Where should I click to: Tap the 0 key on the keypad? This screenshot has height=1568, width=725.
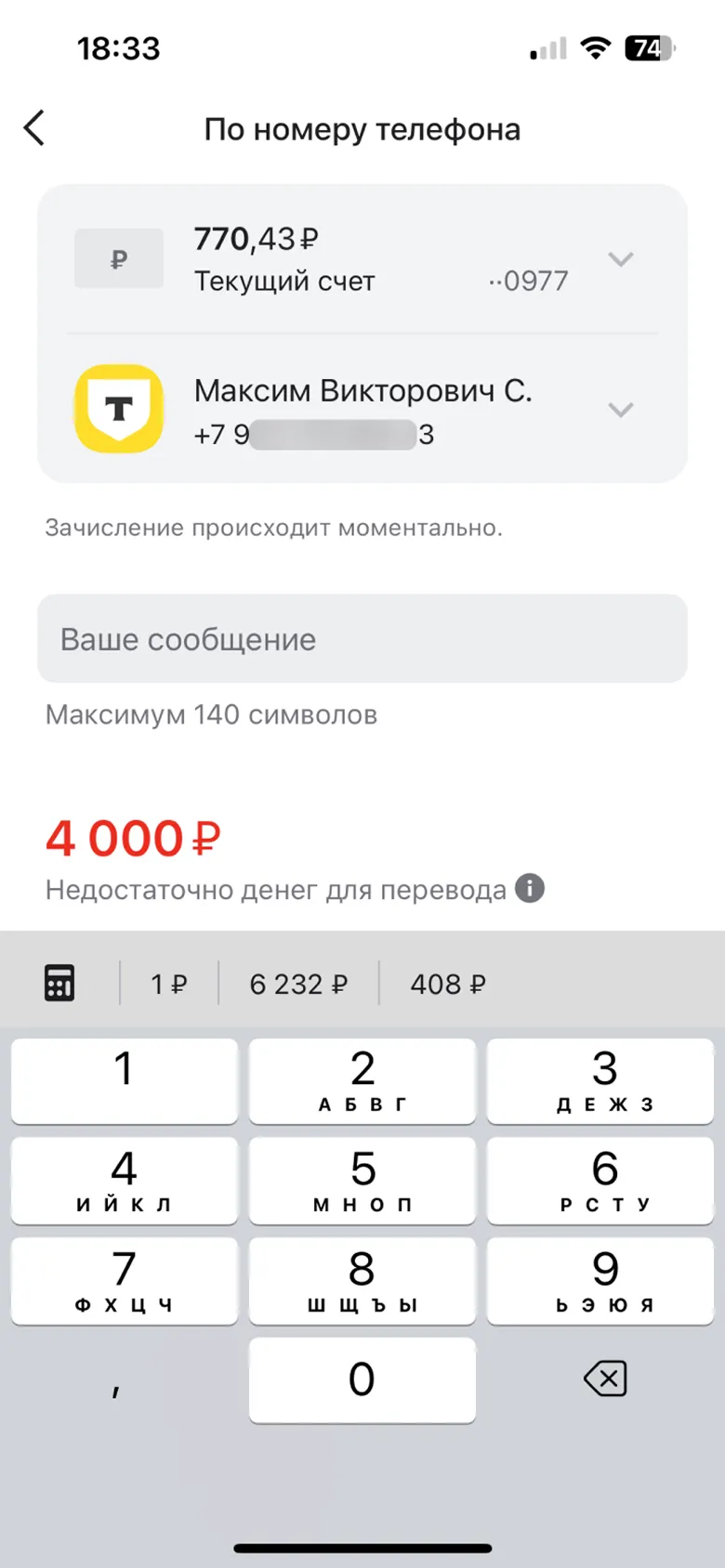(x=362, y=1380)
